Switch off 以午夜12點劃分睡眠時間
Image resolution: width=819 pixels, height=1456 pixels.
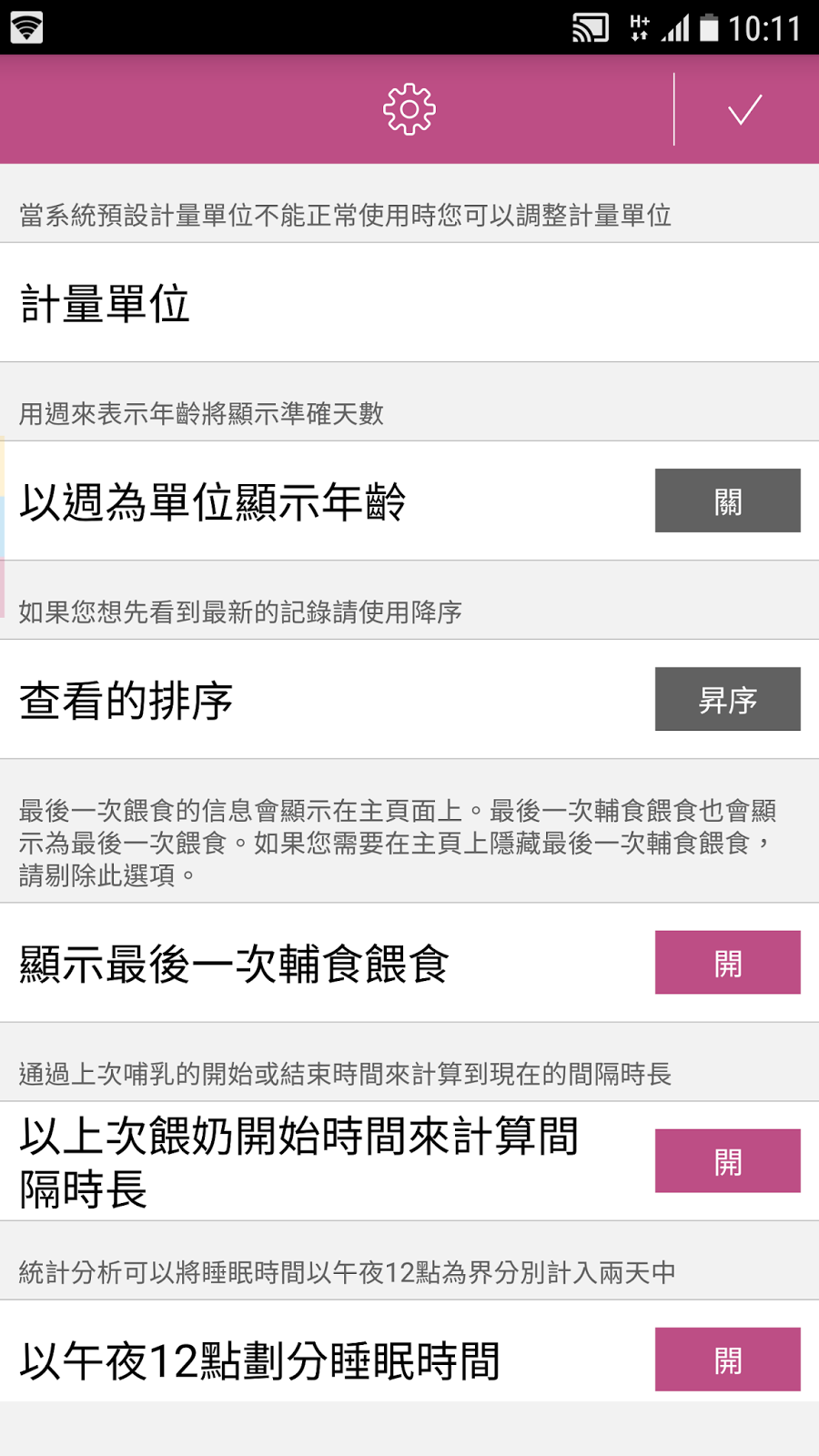click(x=727, y=1359)
